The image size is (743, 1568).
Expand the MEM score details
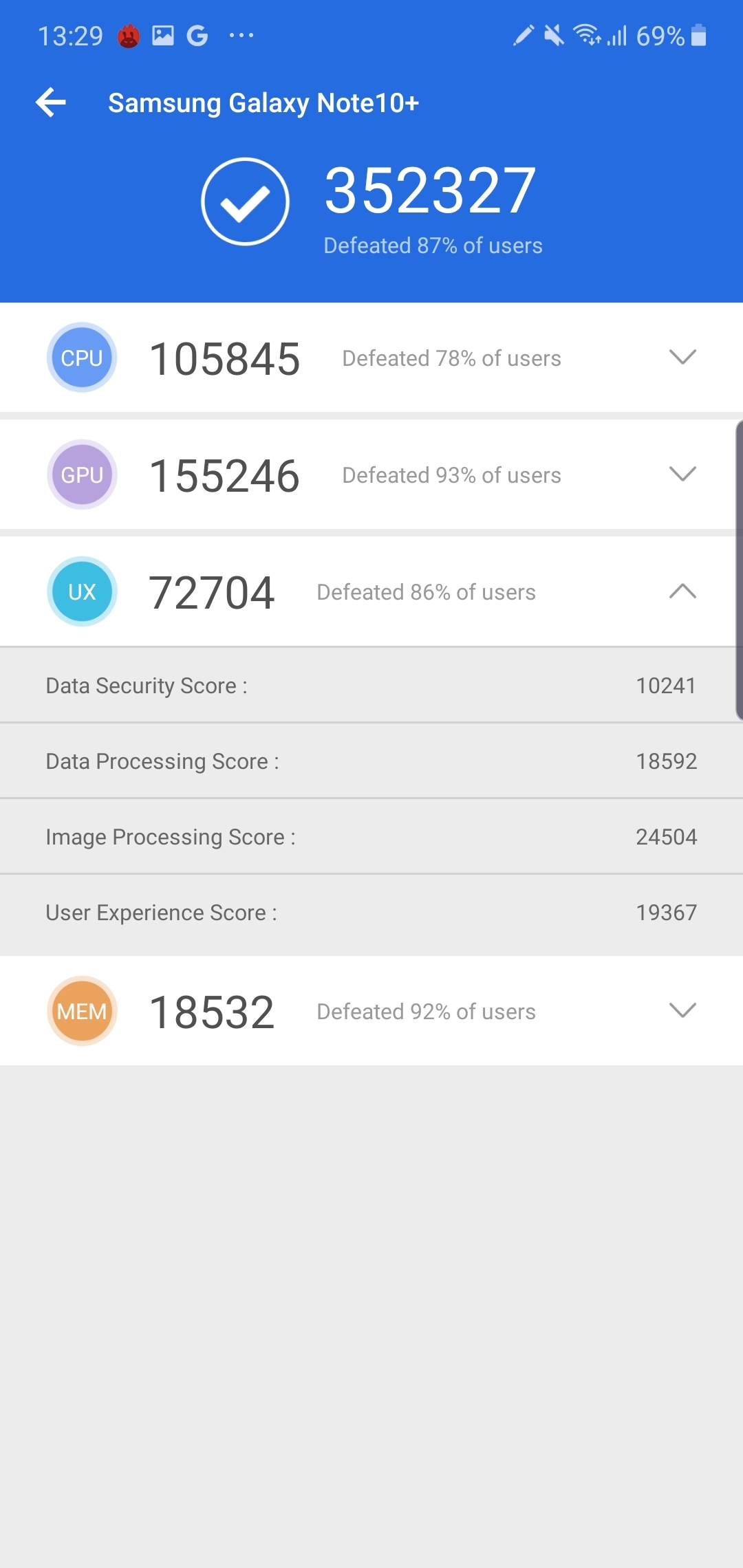coord(682,1010)
